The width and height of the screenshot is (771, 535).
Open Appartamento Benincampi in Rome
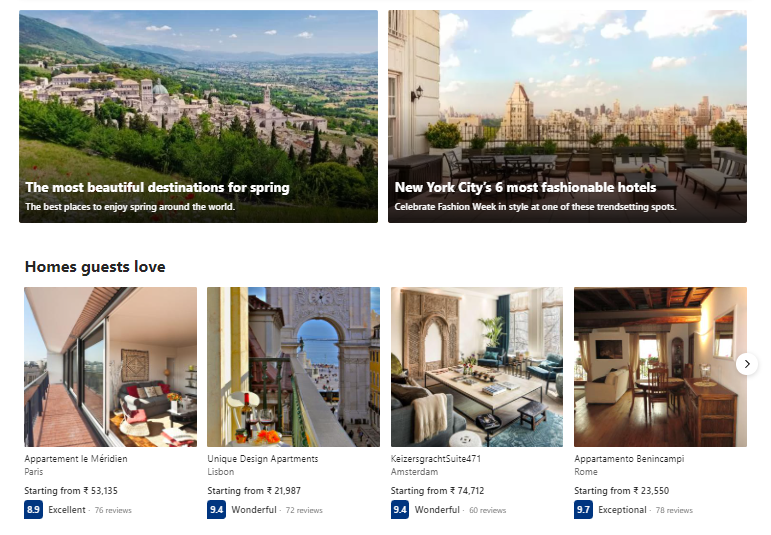click(659, 367)
